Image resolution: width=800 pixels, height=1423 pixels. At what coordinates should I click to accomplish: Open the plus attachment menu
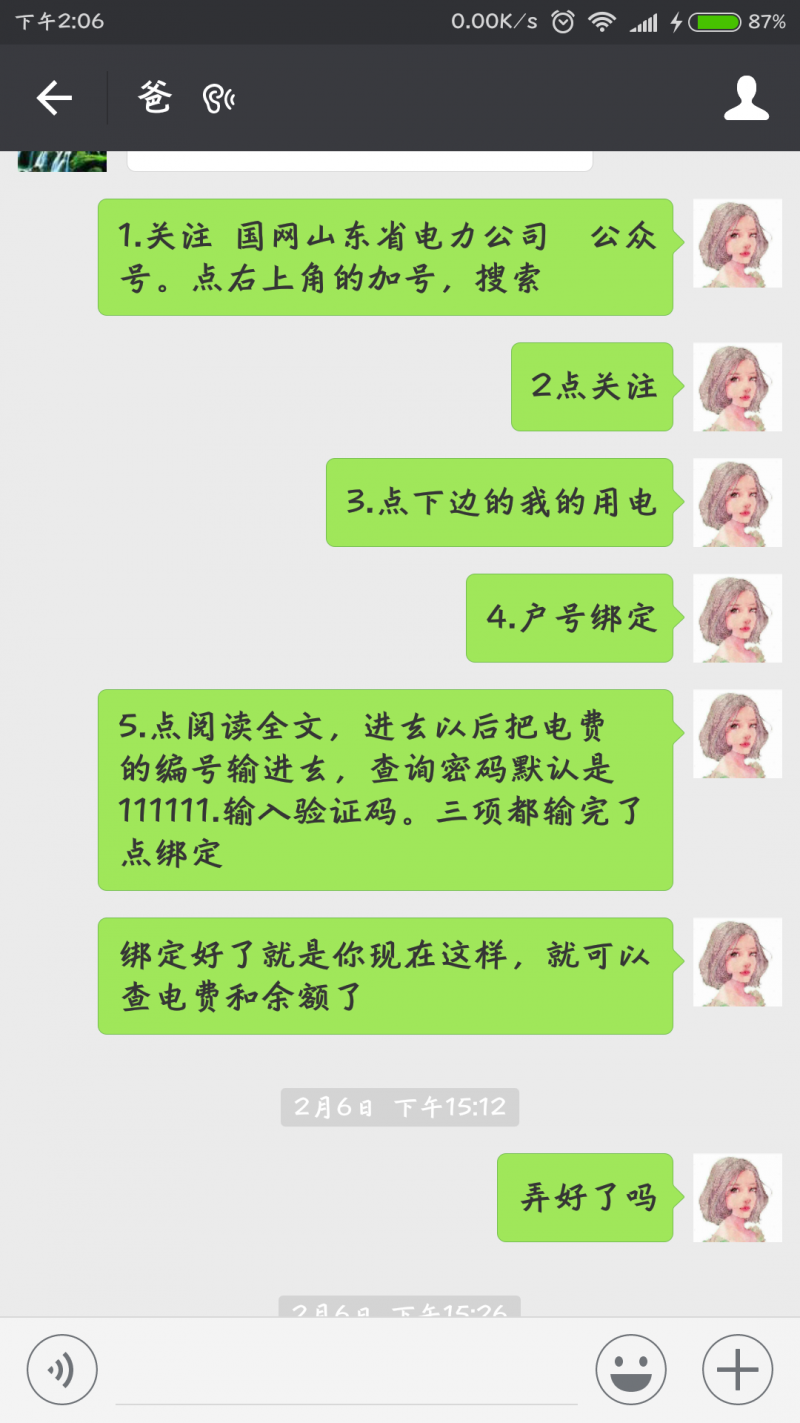pos(738,1369)
